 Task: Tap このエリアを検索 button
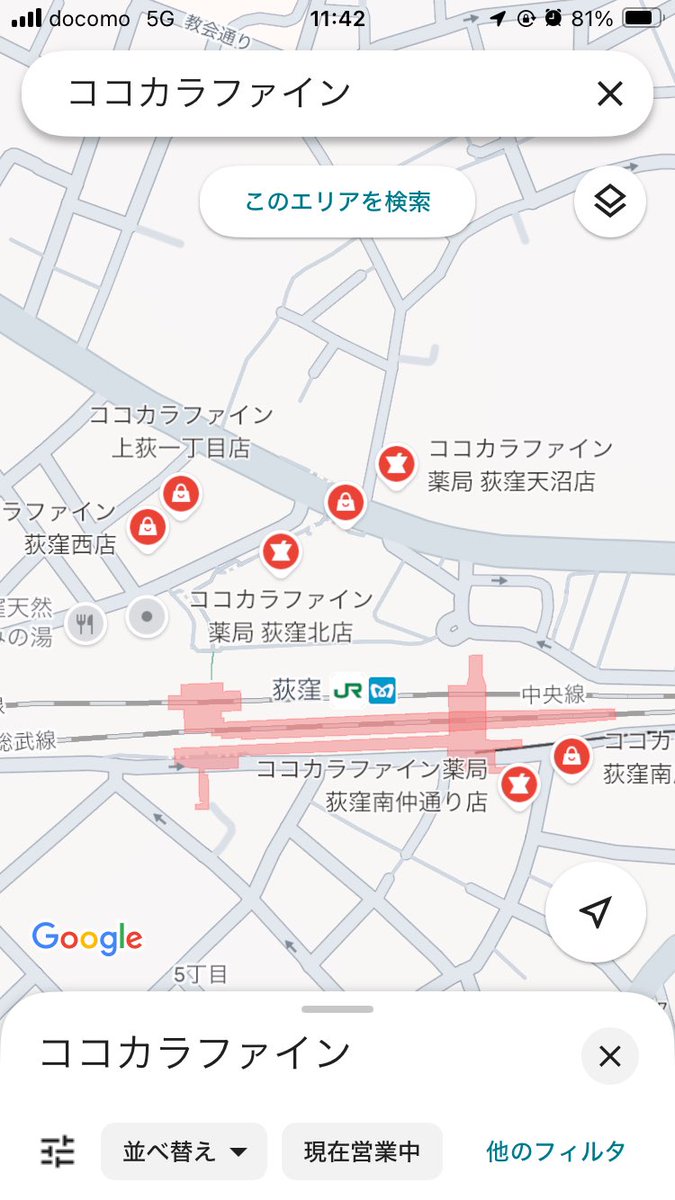[337, 202]
